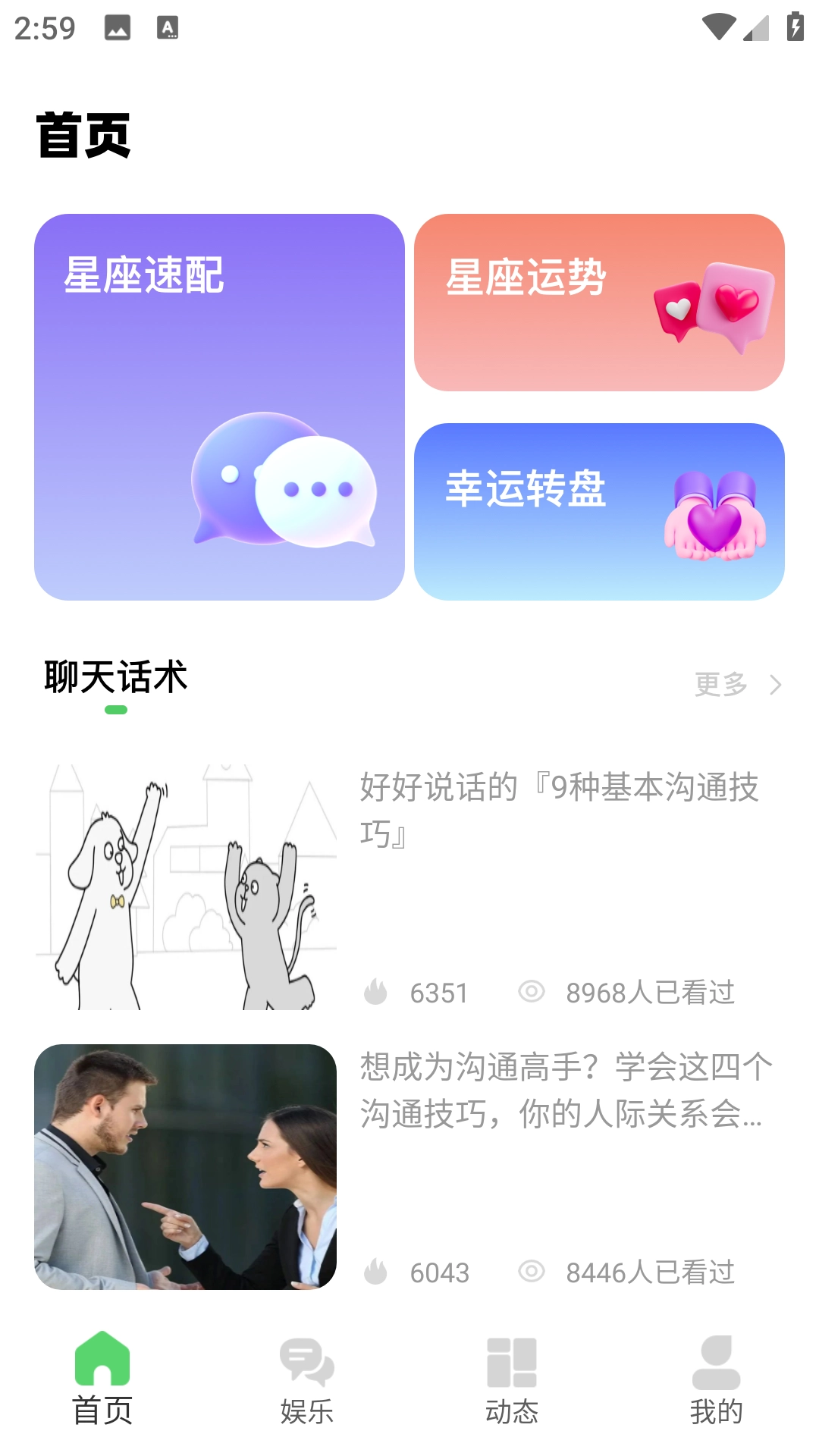The image size is (819, 1456).
Task: Select the 首页 tab
Action: (102, 1380)
